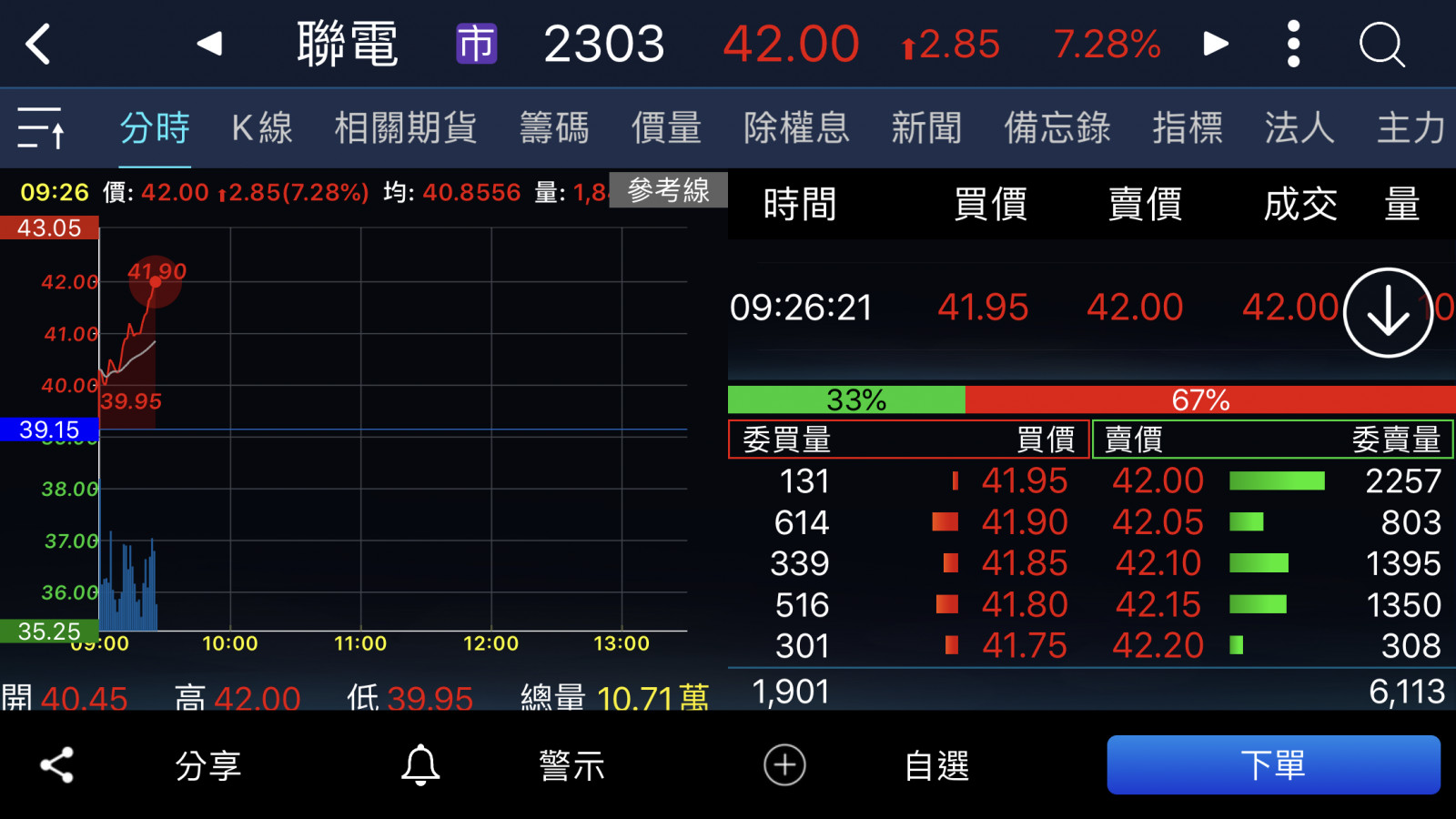Share this stock quote
This screenshot has width=1456, height=819.
[56, 765]
